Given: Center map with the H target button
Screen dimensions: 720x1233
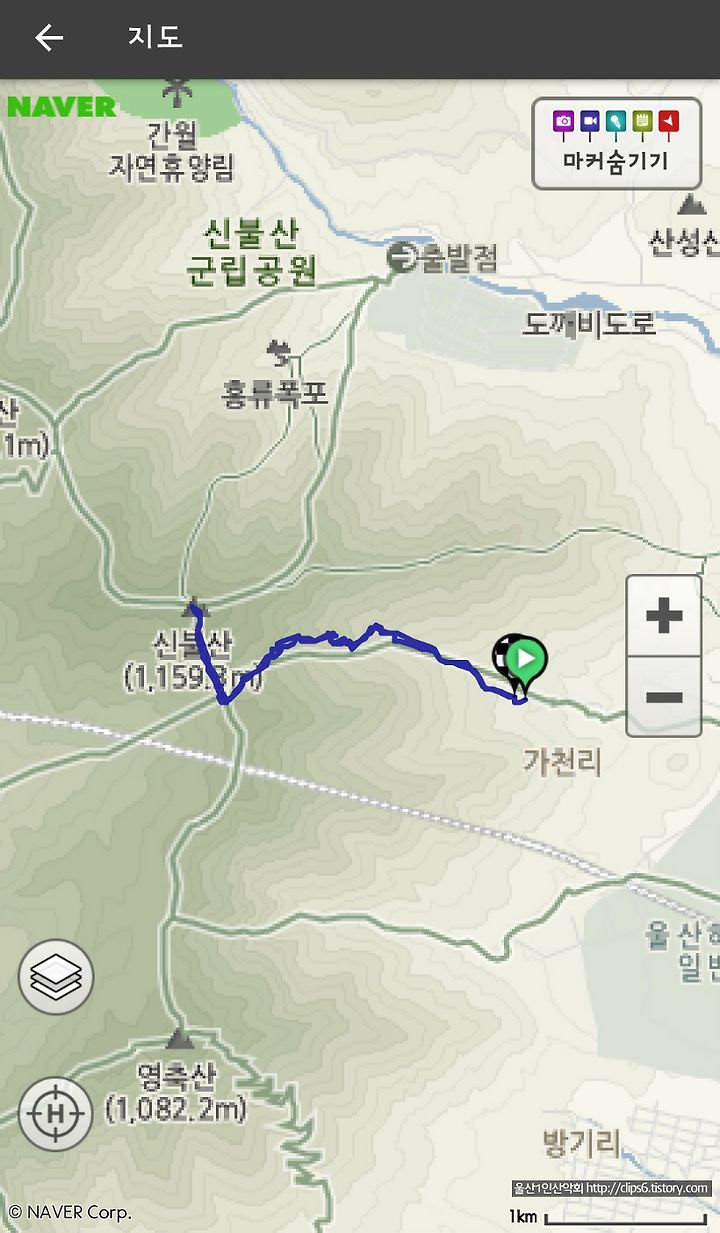Looking at the screenshot, I should pyautogui.click(x=56, y=1112).
